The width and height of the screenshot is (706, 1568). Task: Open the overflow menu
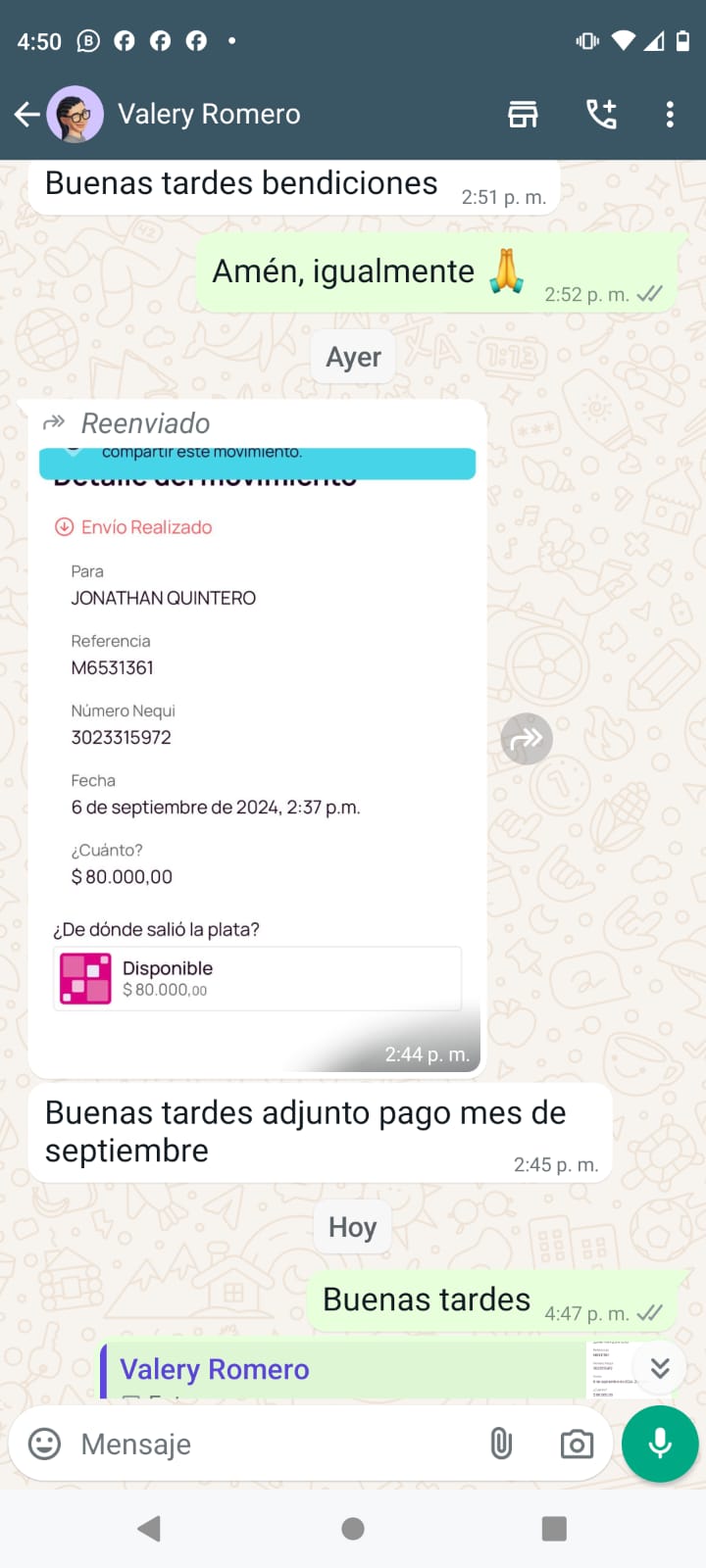[x=670, y=115]
